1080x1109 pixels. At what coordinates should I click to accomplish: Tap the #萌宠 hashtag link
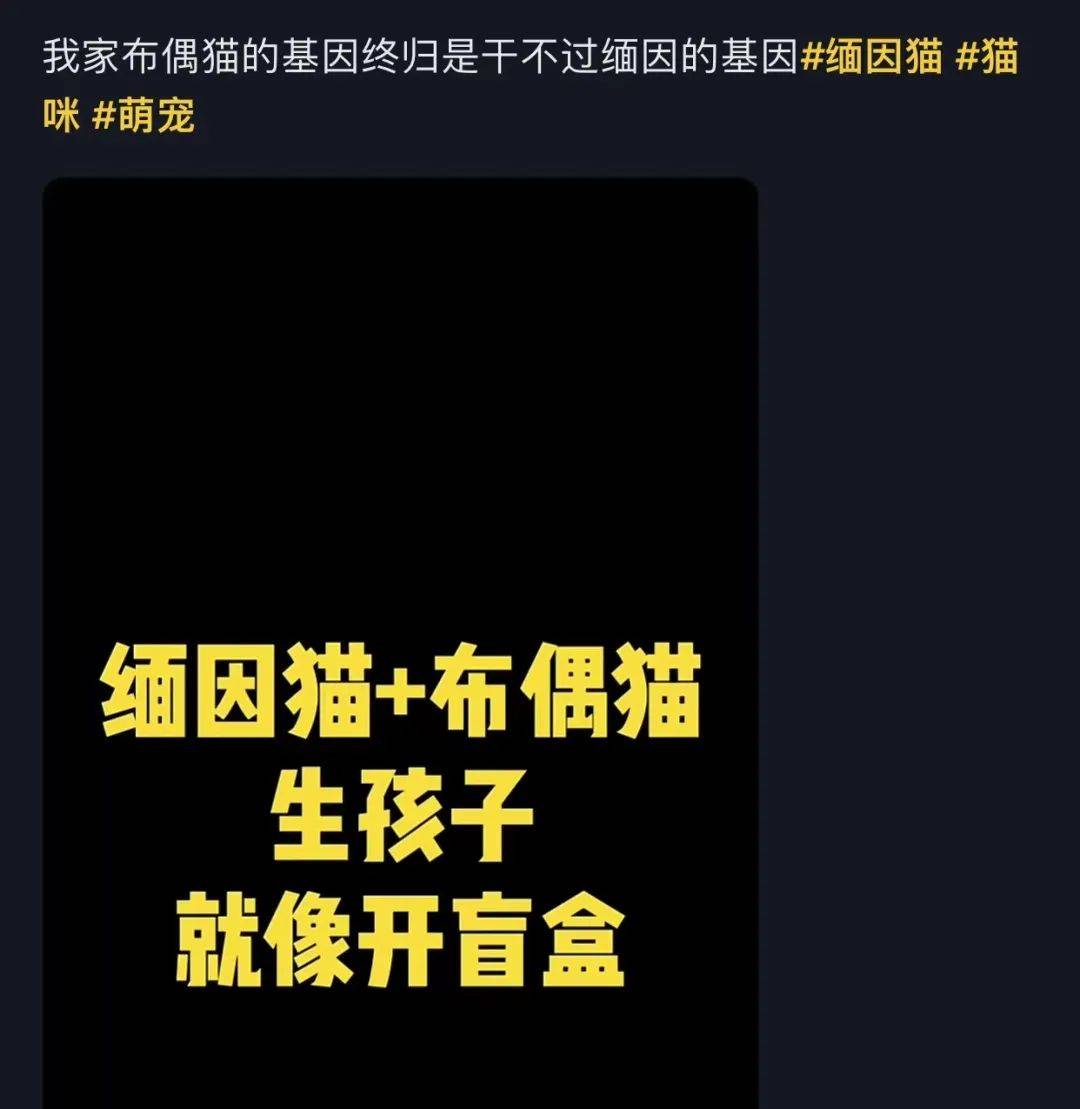tap(143, 117)
